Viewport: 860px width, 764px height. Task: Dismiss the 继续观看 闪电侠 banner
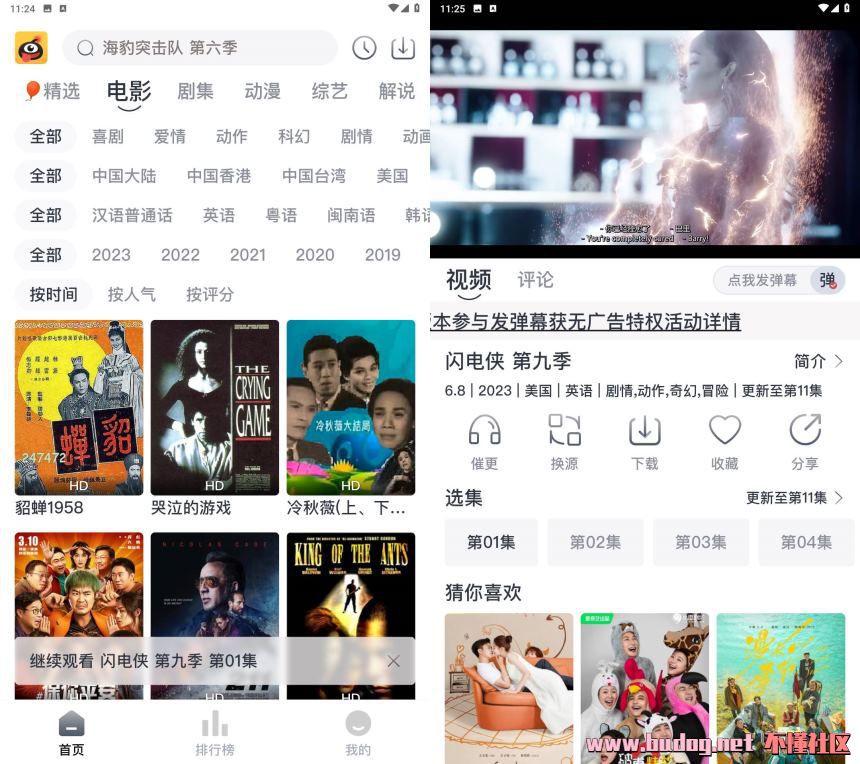(x=393, y=661)
